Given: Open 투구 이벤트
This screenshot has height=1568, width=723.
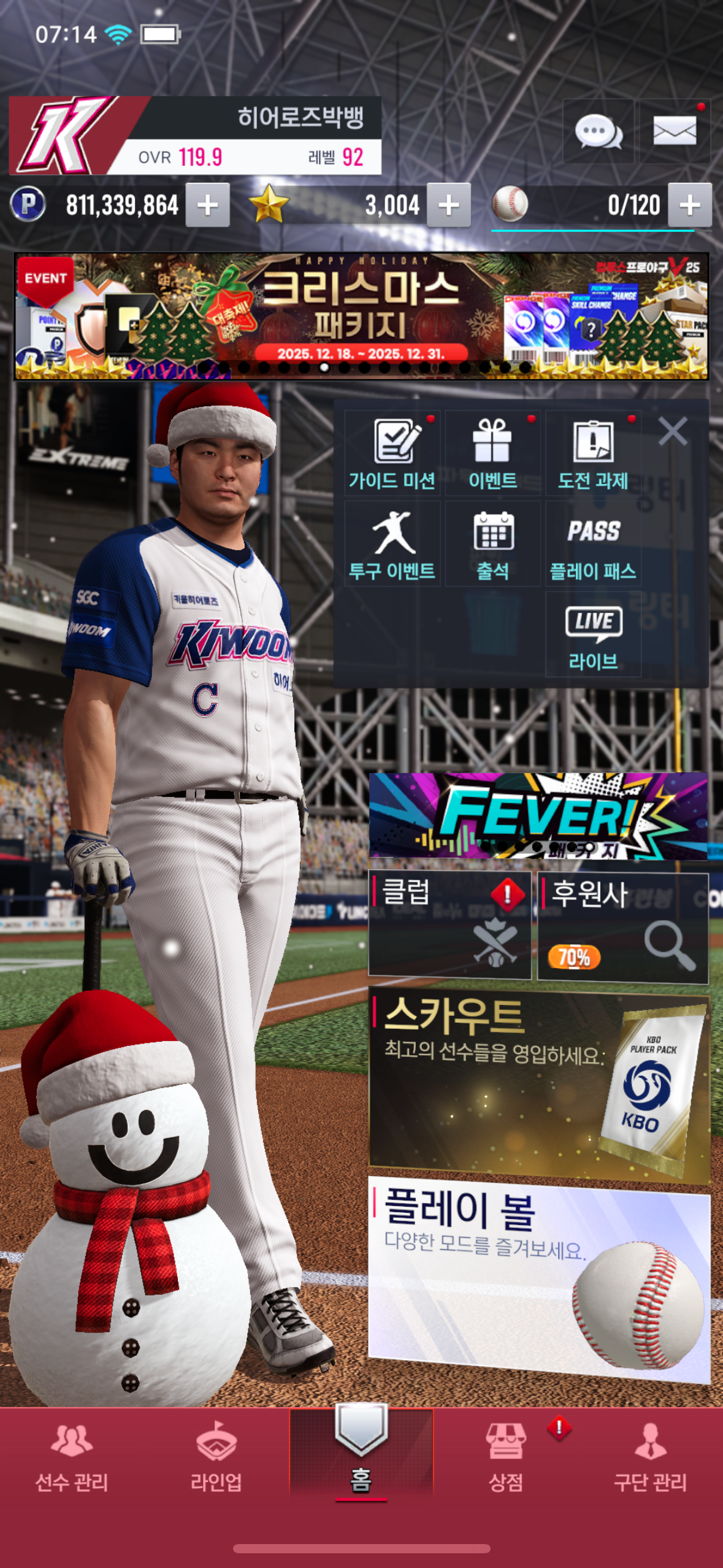Looking at the screenshot, I should pos(392,544).
